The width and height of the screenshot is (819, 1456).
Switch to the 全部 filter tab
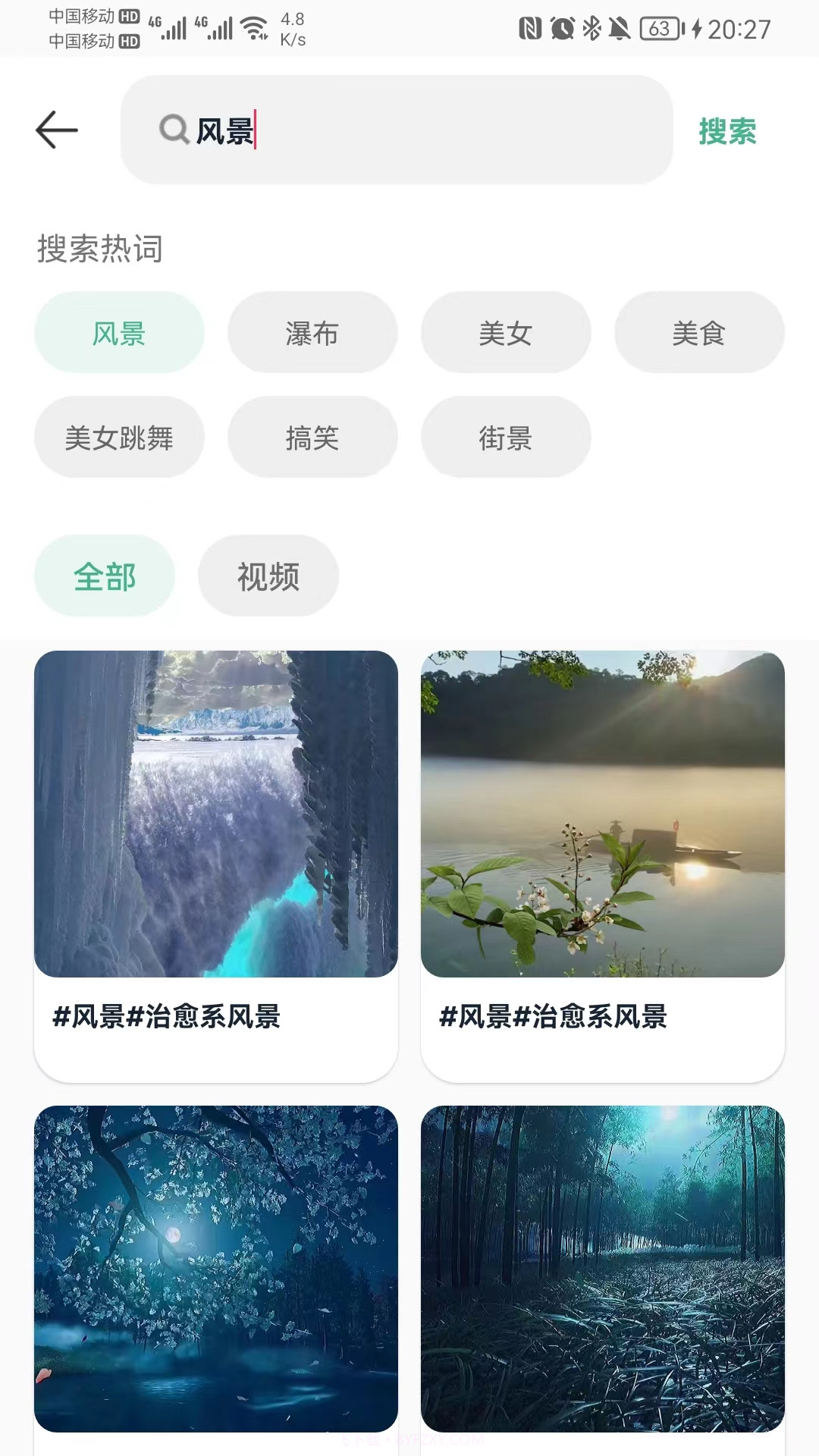(x=105, y=576)
